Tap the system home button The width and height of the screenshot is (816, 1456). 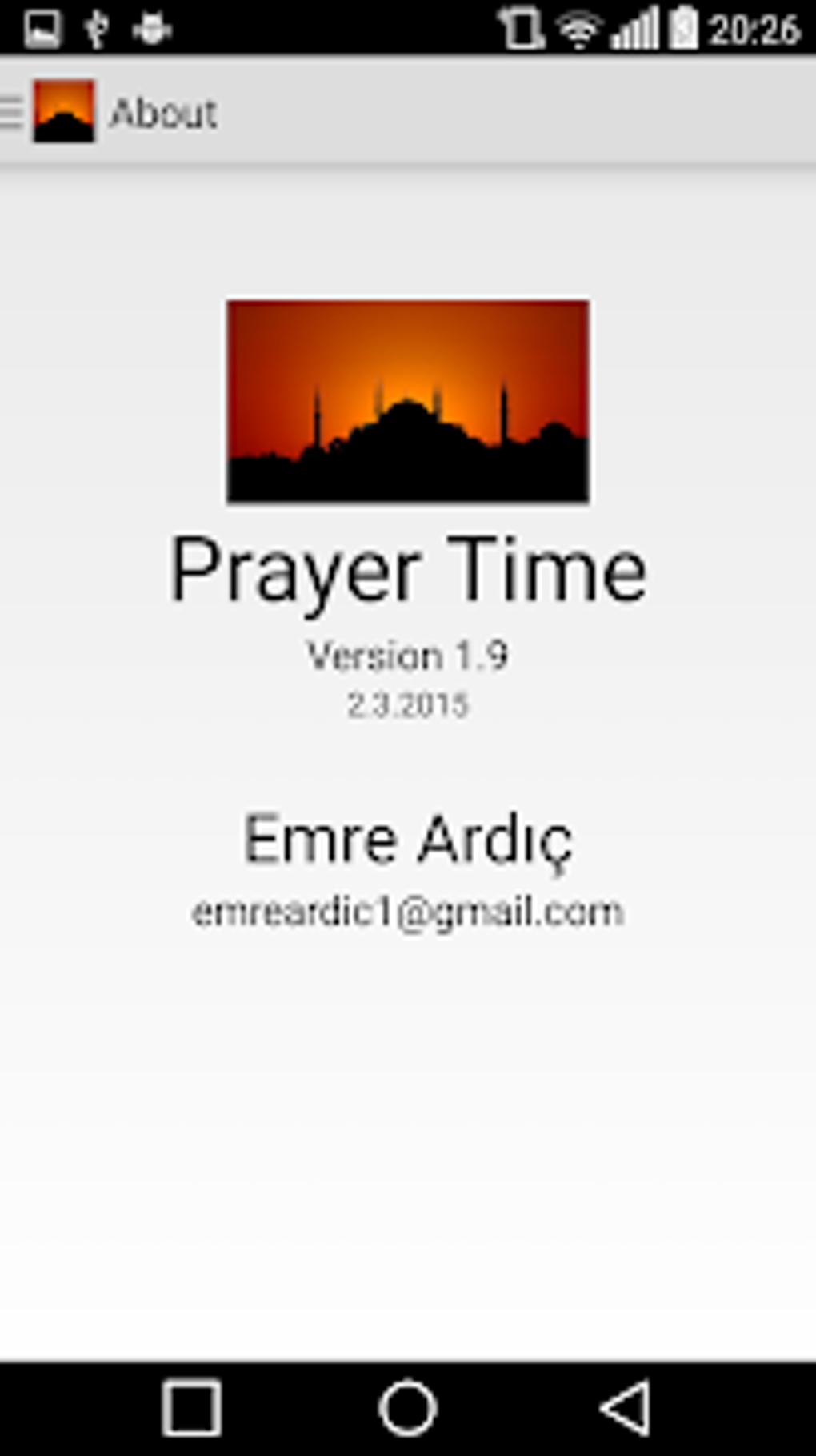click(408, 1407)
